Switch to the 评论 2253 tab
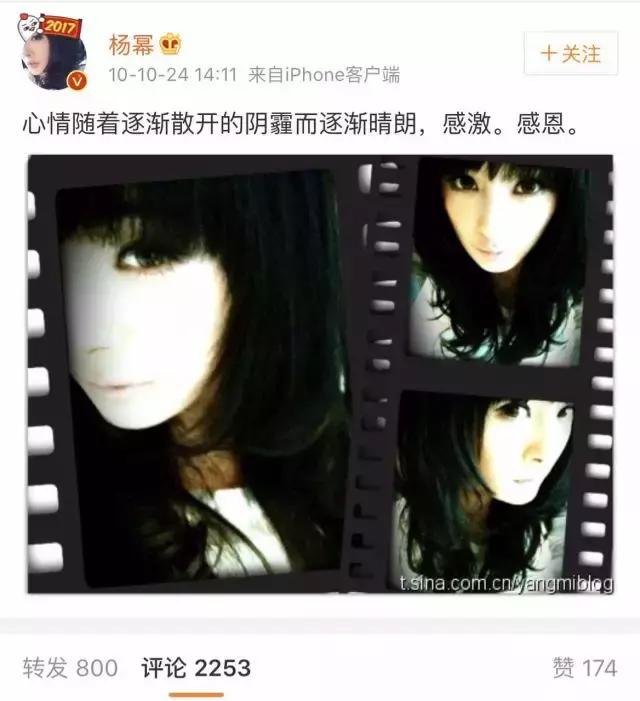Screen dimensions: 640x701 (195, 668)
